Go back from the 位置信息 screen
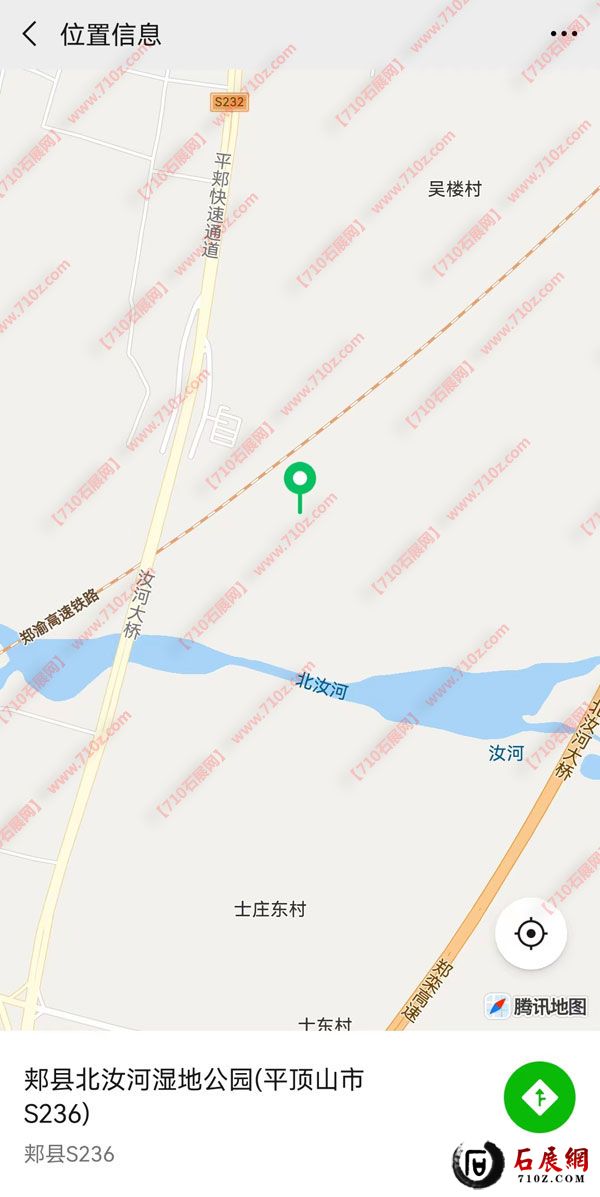 coord(30,34)
